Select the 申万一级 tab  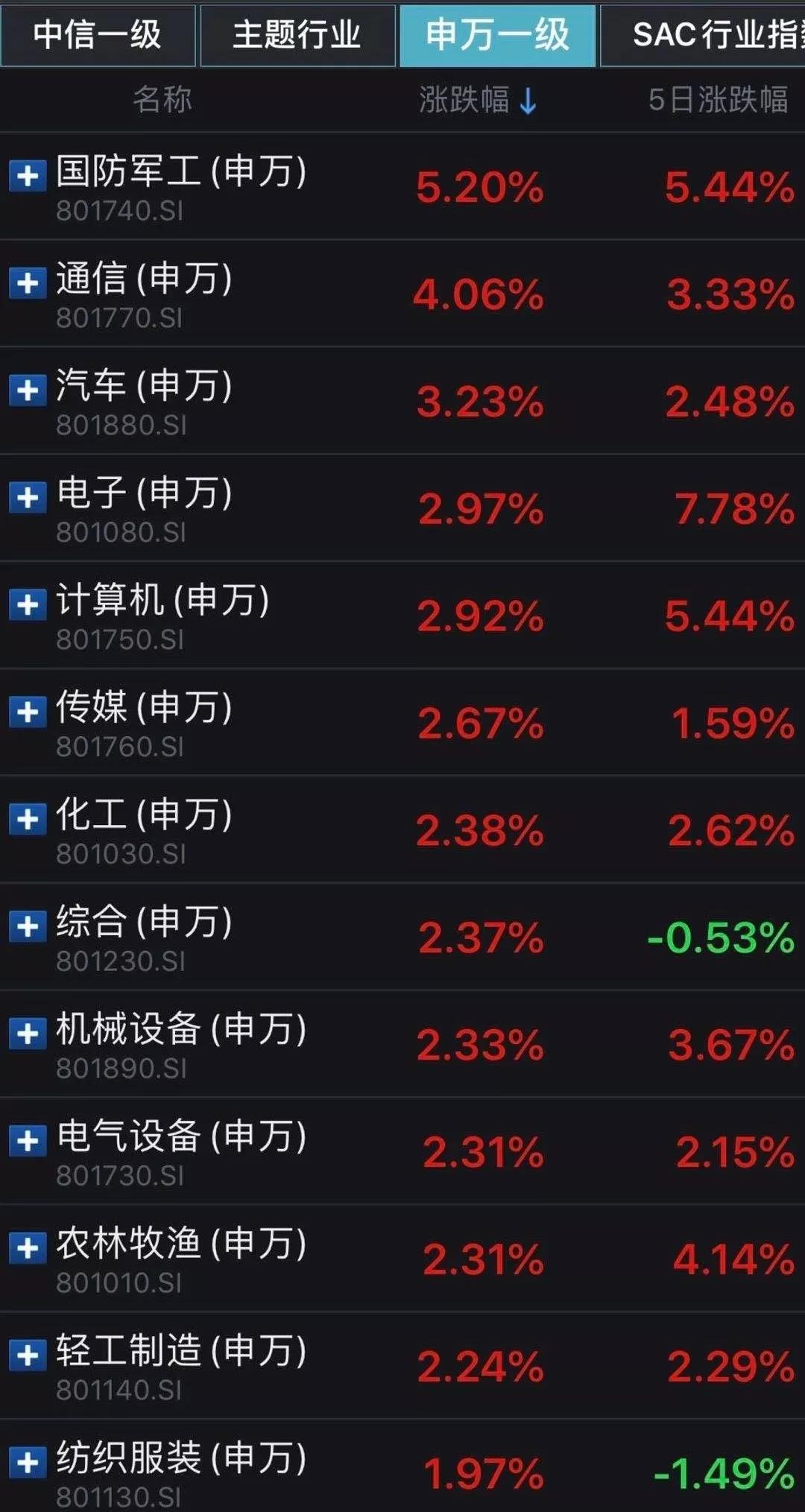(497, 35)
